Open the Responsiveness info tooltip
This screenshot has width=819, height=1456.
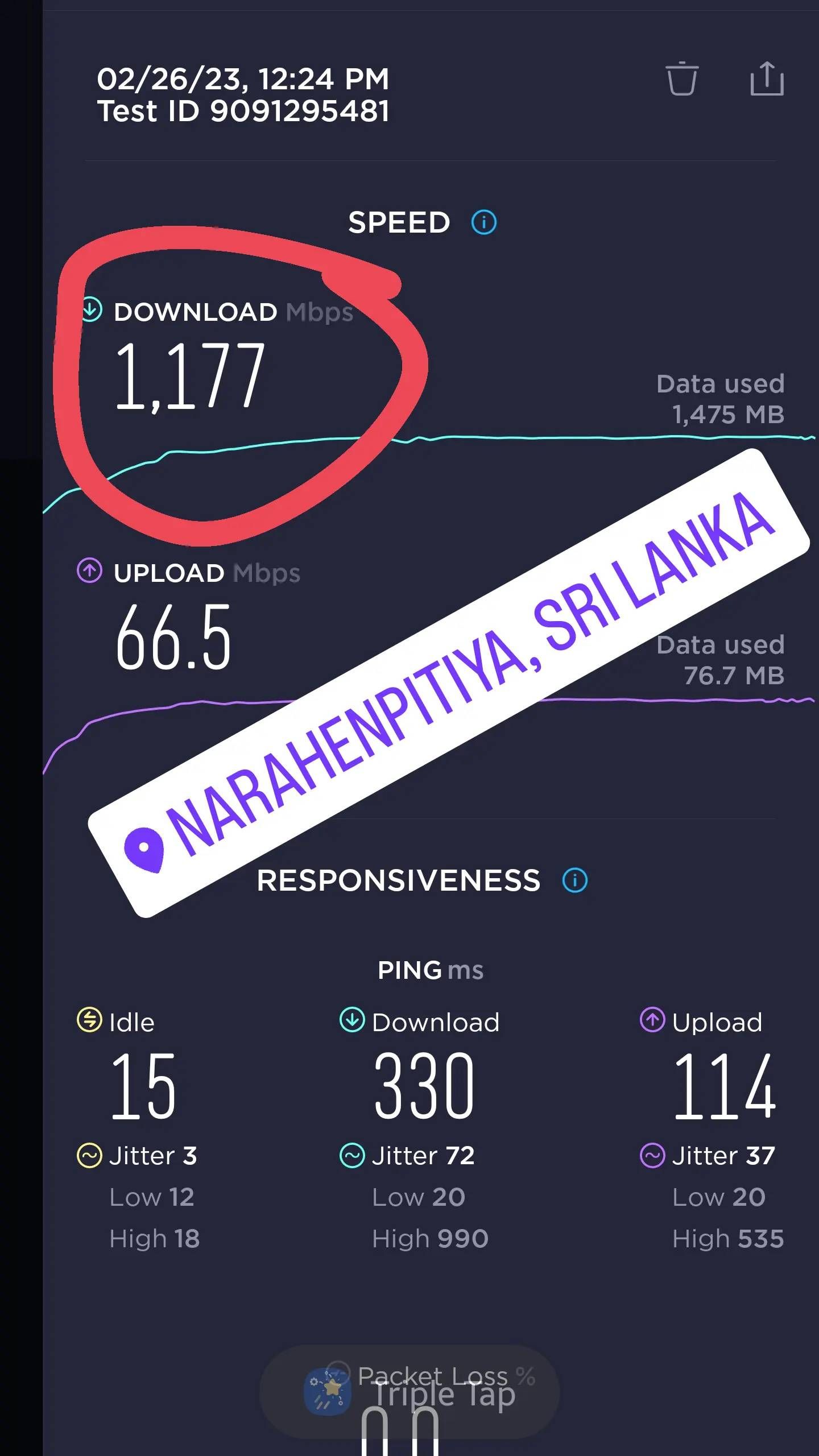[x=574, y=879]
